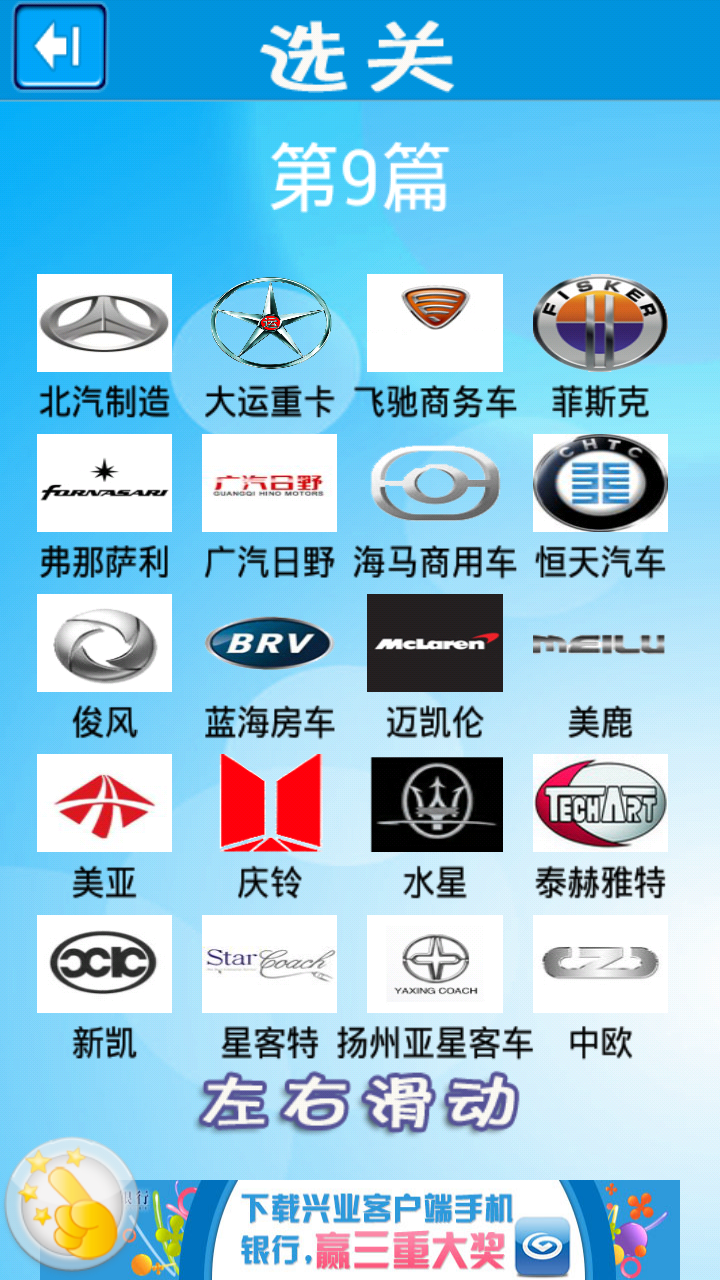Select the 蓝海房车 BRV level
Viewport: 720px width, 1280px height.
(x=269, y=643)
